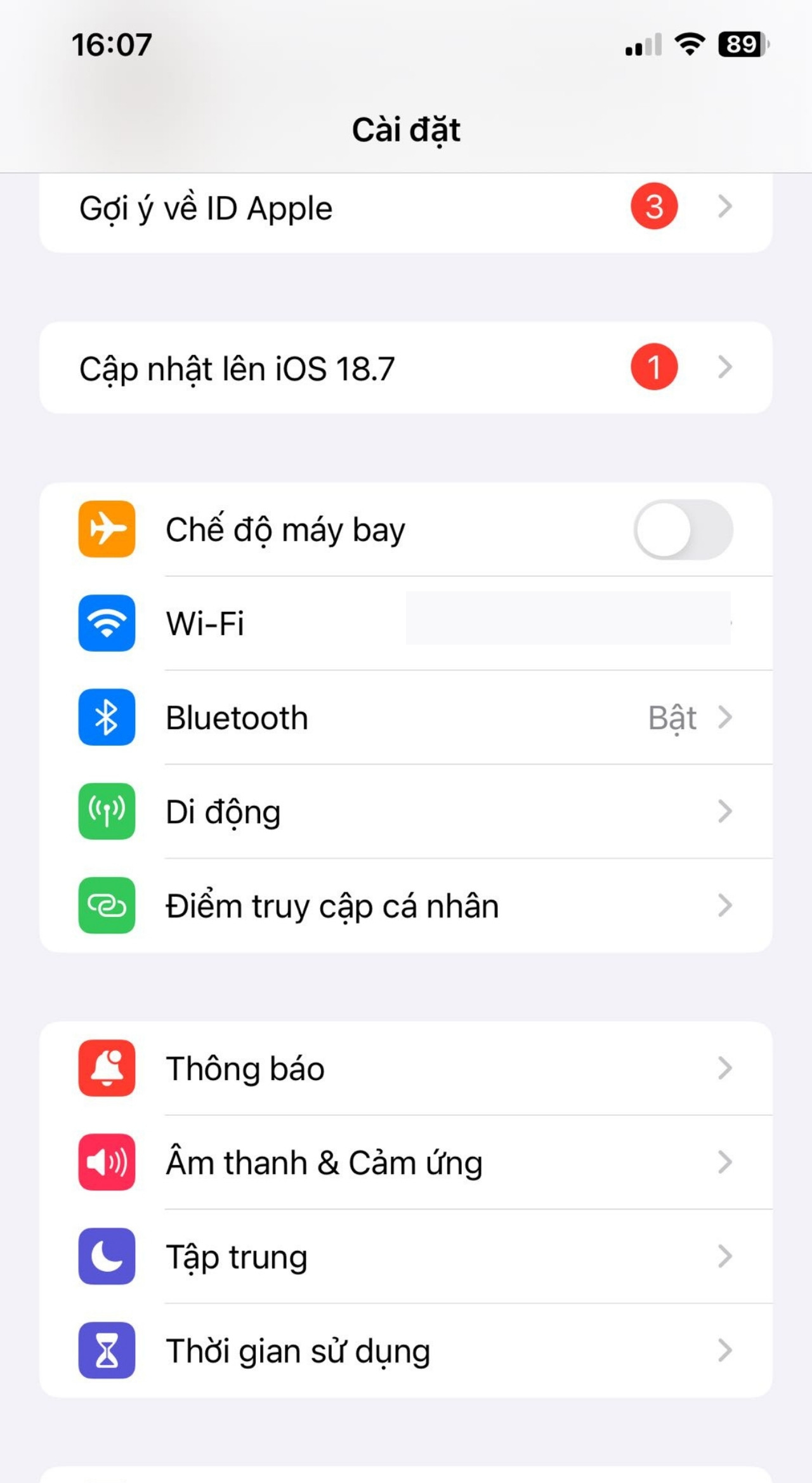Enable Chế độ máy bay toggle
This screenshot has width=812, height=1483.
point(685,530)
